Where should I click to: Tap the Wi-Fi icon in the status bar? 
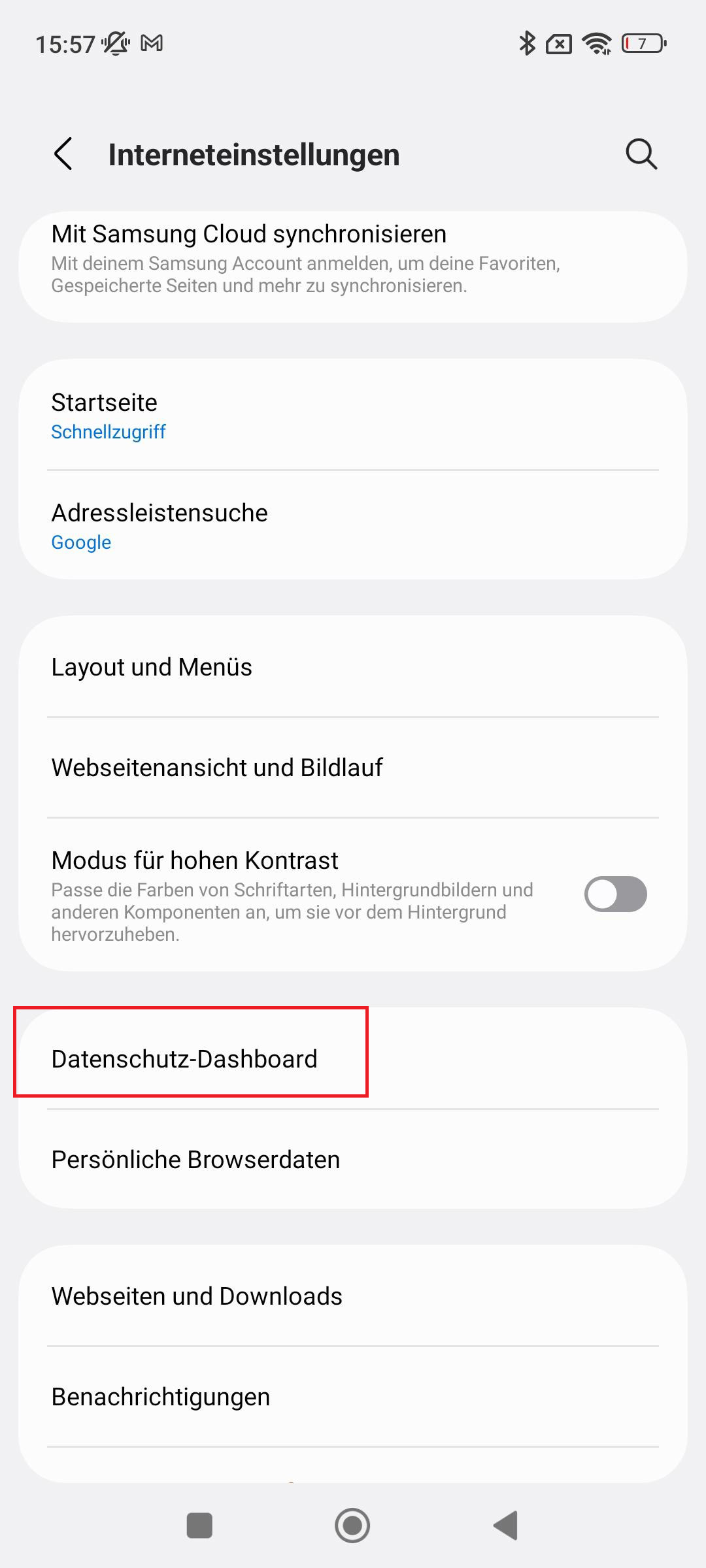597,44
